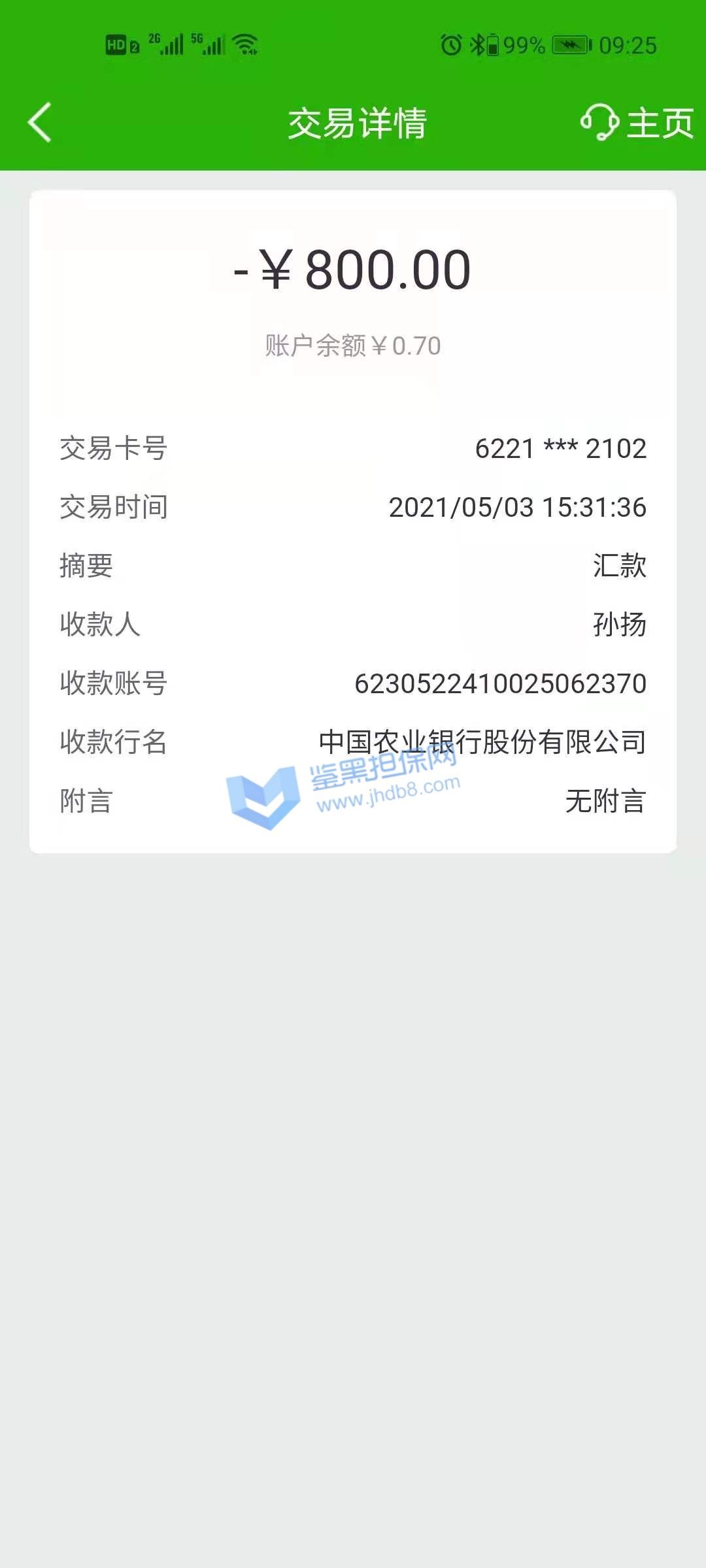
Task: Go back from the 交易详情 page
Action: (x=40, y=122)
